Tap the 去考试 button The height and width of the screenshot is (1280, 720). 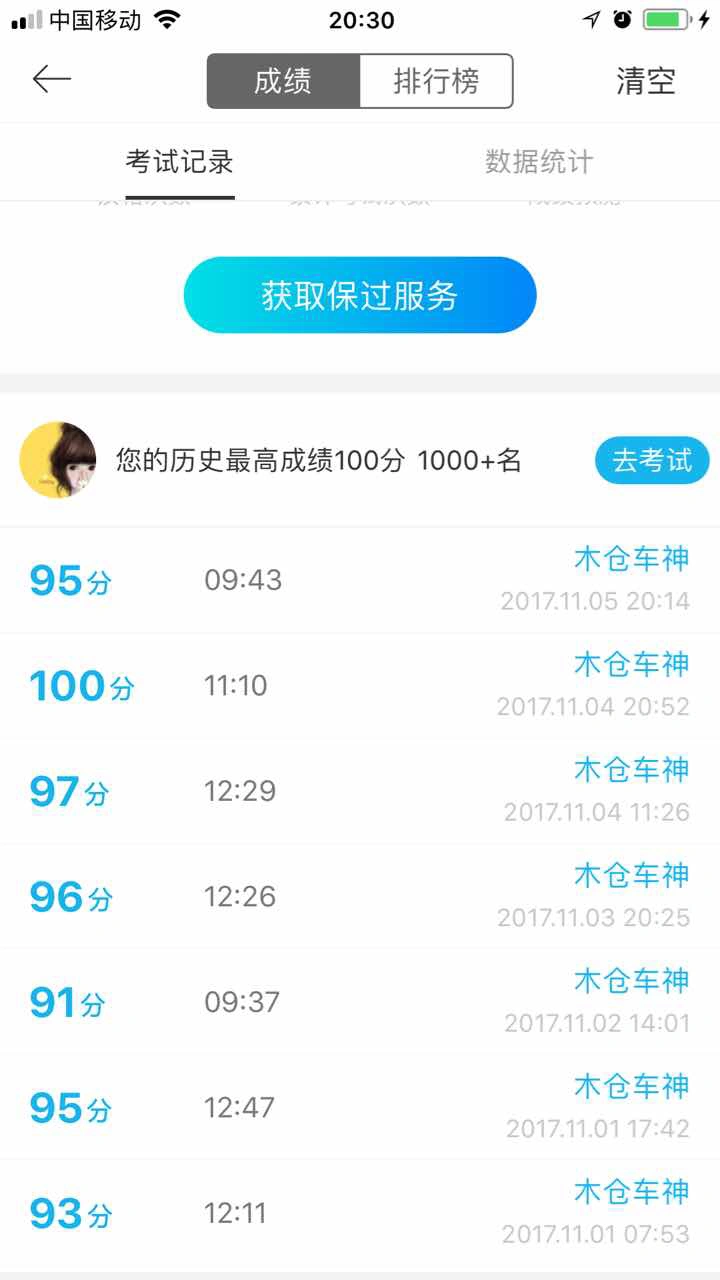[652, 460]
